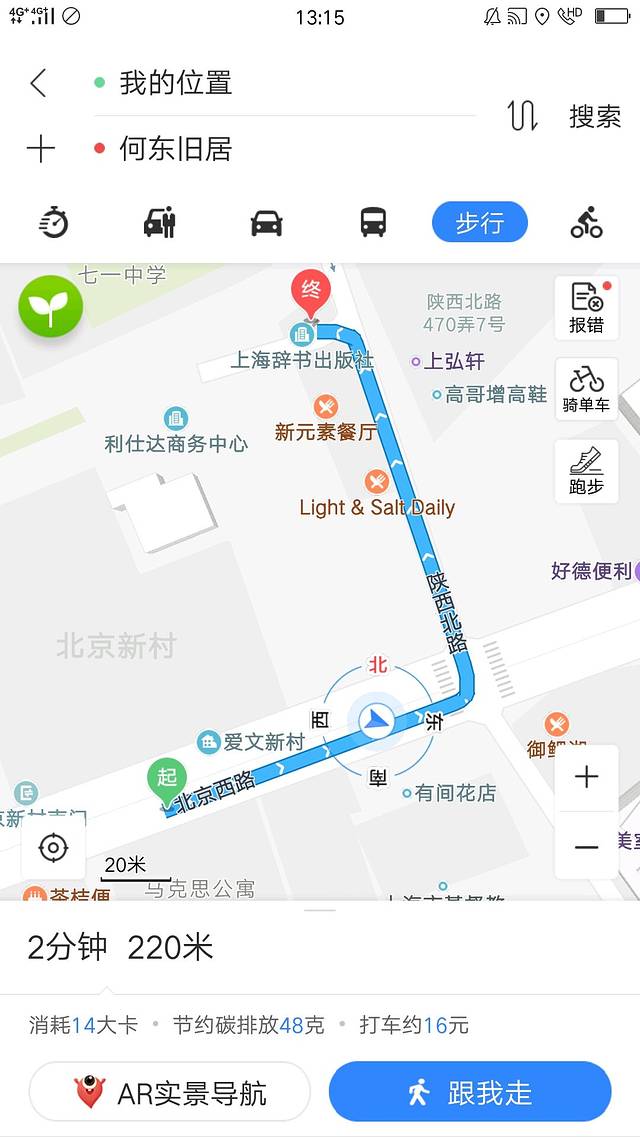This screenshot has height=1137, width=640.
Task: Select the 步行 walking tab
Action: click(479, 222)
